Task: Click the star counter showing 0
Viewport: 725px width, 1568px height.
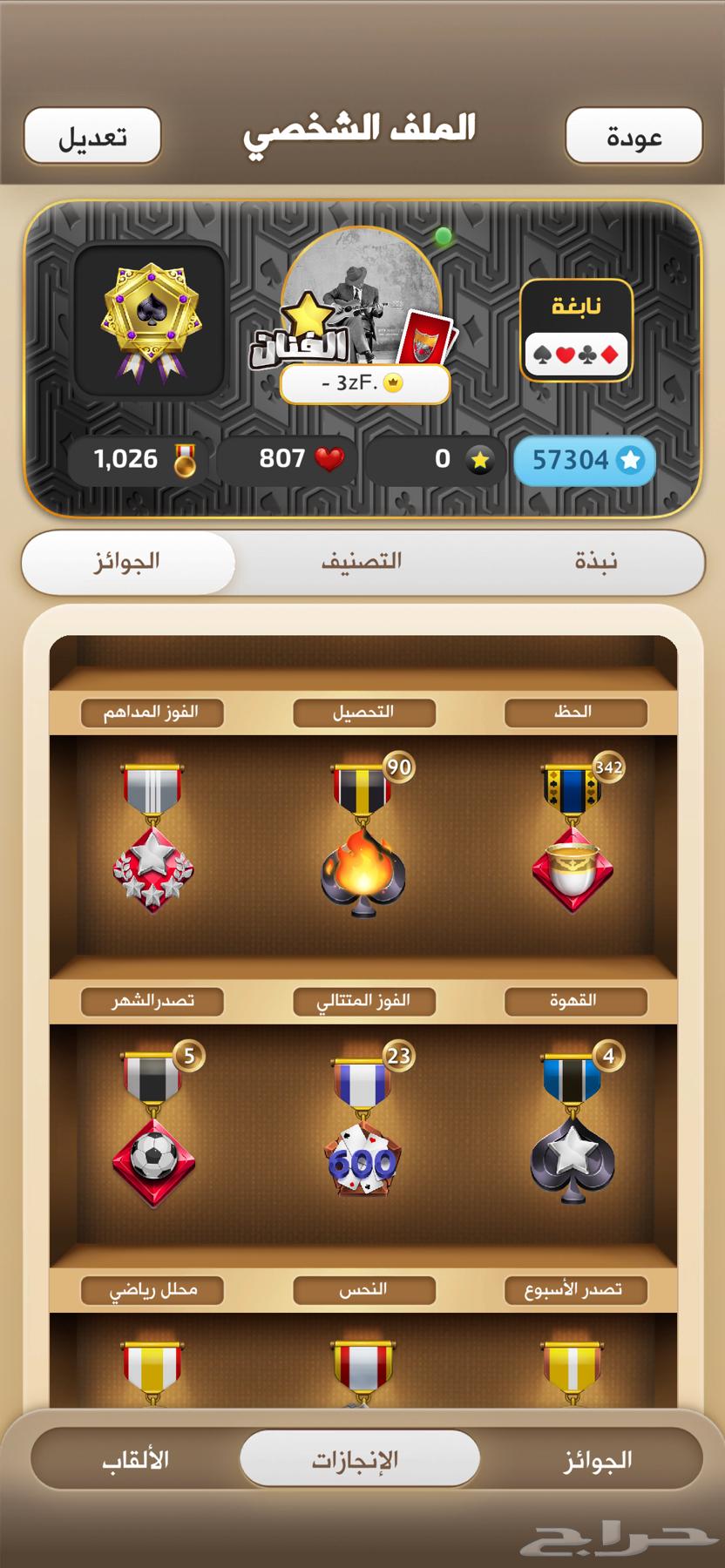Action: [434, 459]
